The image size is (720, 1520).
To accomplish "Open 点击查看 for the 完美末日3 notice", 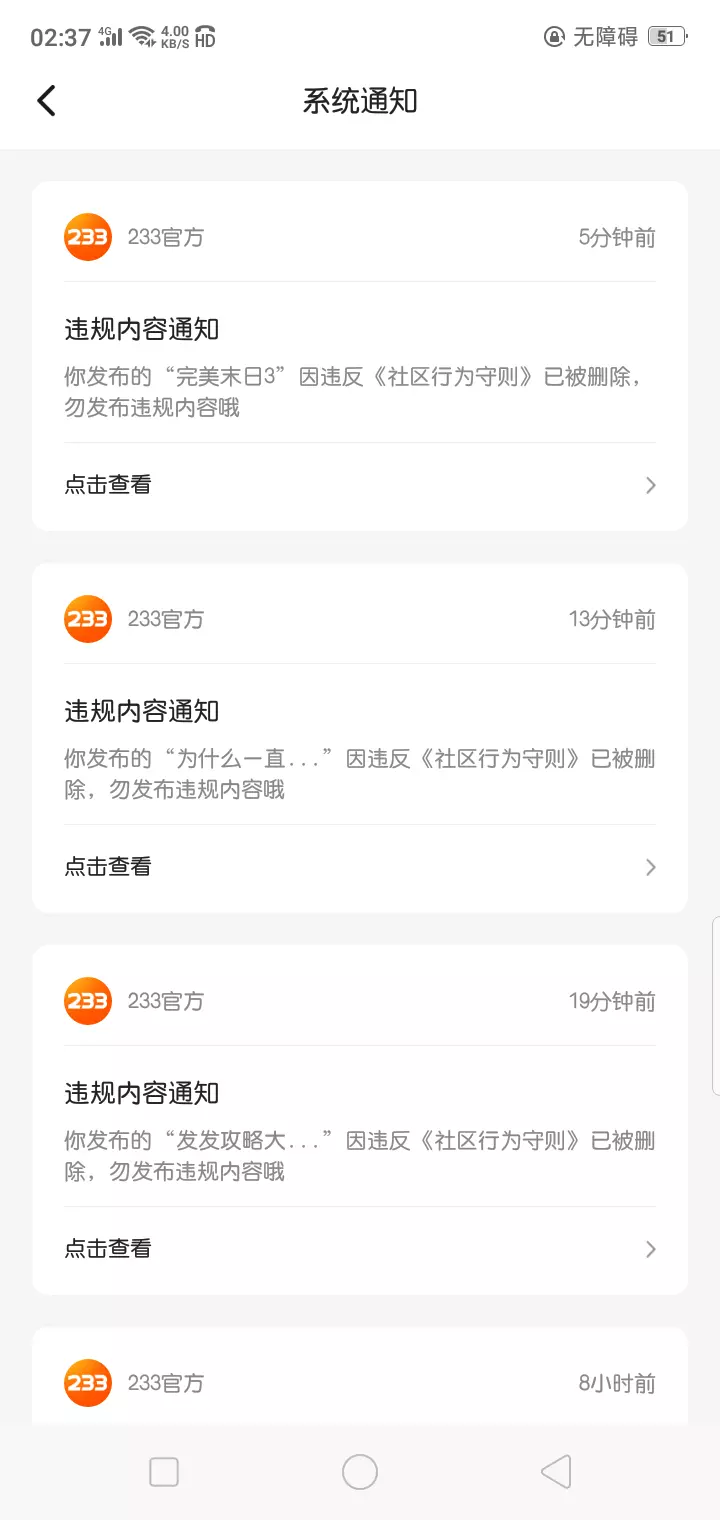I will (359, 485).
